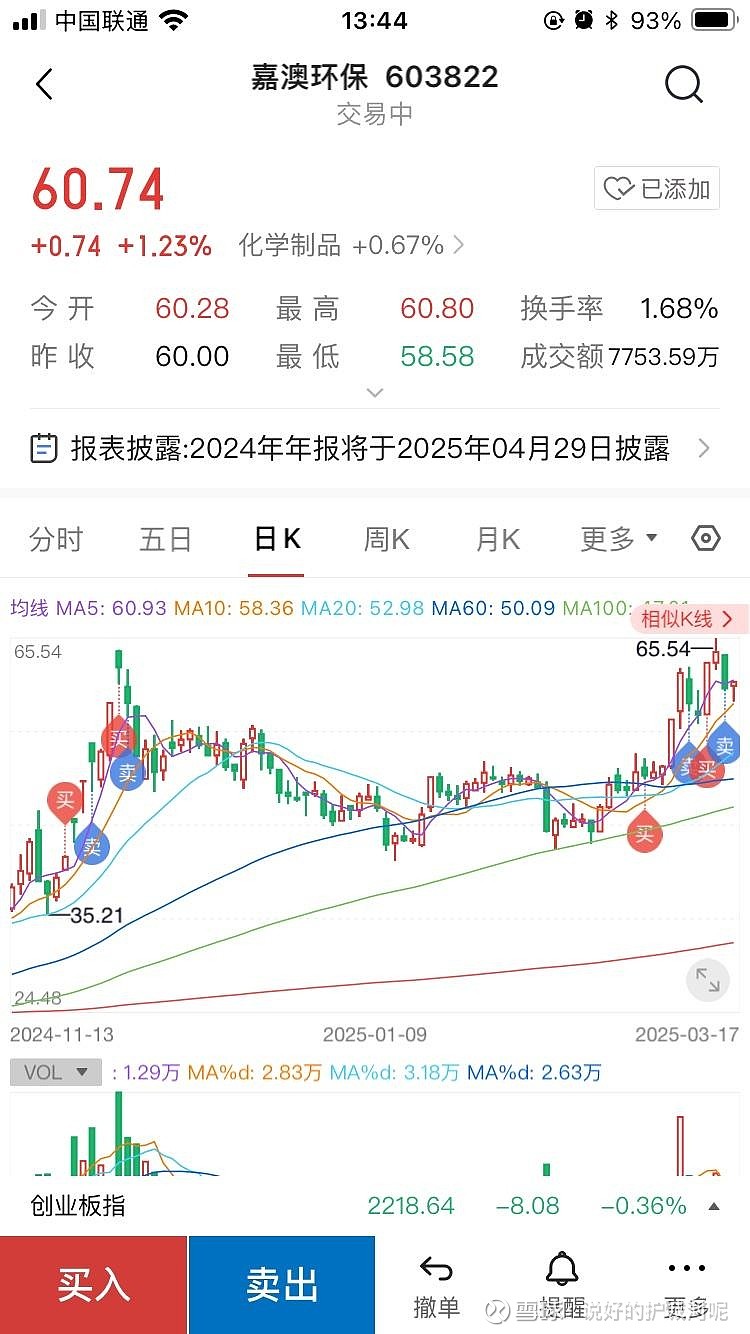750x1334 pixels.
Task: Open the search magnifier icon
Action: (x=684, y=85)
